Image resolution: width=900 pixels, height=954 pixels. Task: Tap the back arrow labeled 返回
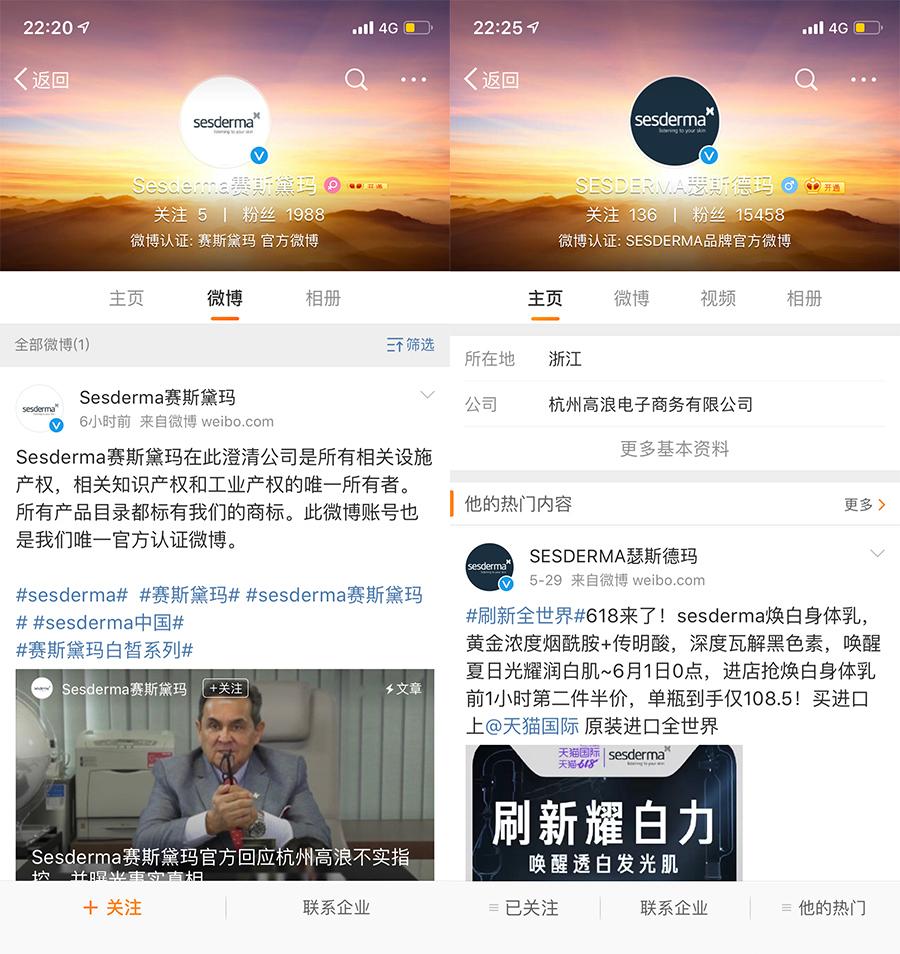(40, 79)
